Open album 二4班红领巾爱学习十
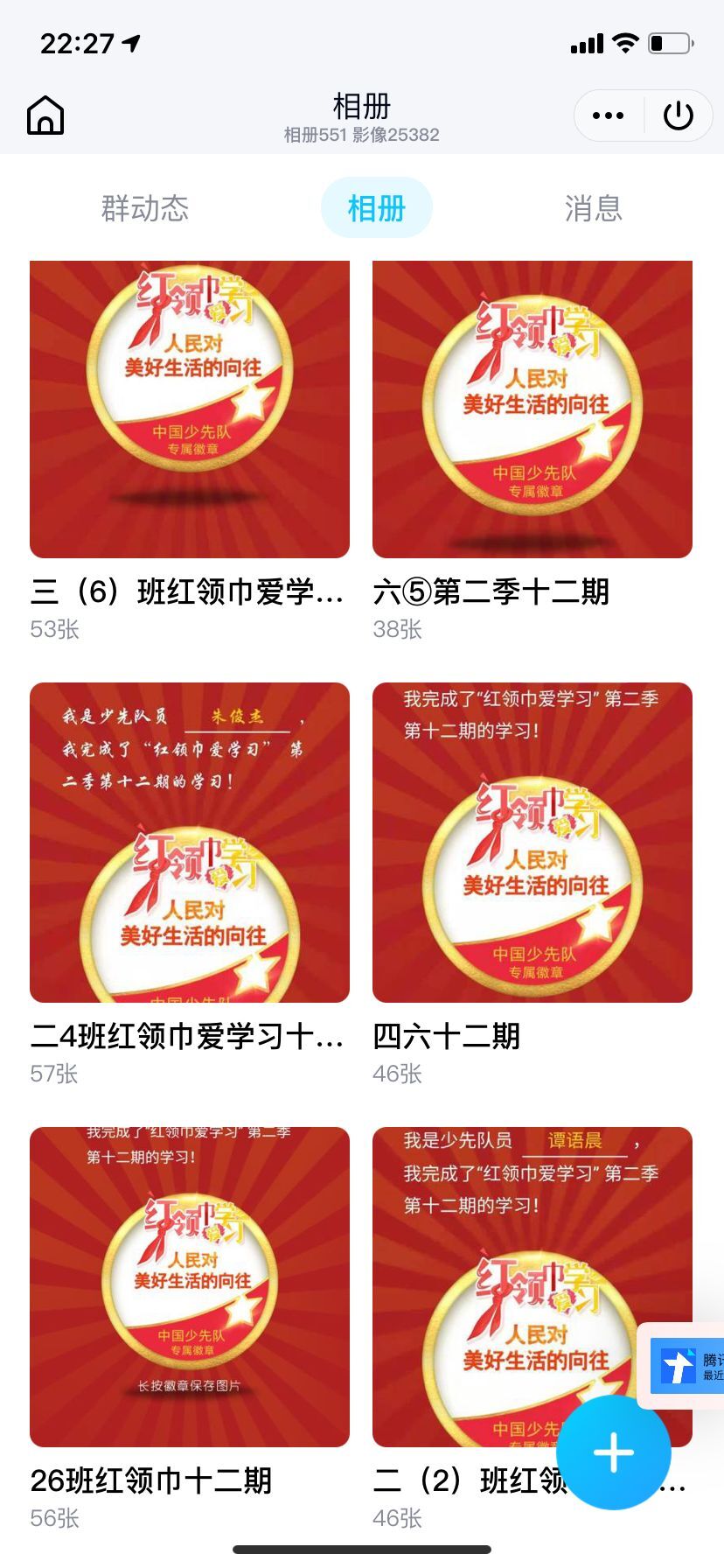 [190, 843]
